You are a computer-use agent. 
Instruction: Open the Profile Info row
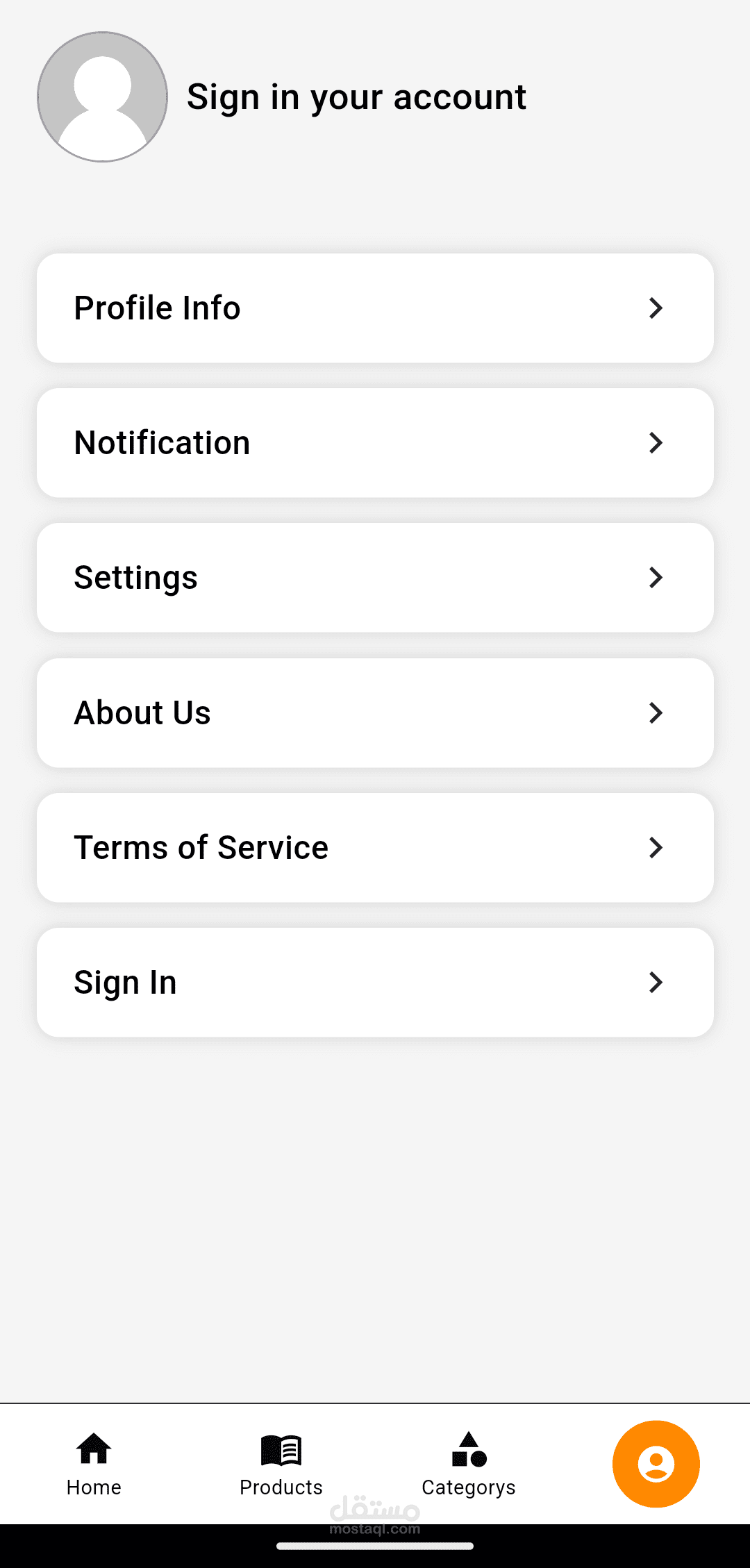(x=375, y=308)
